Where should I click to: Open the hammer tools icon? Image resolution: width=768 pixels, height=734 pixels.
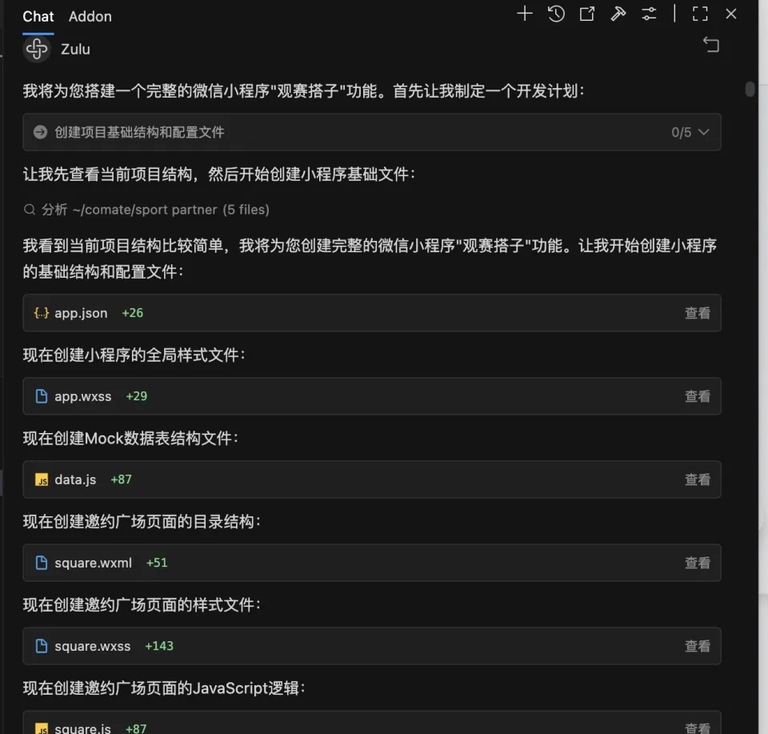pos(618,14)
